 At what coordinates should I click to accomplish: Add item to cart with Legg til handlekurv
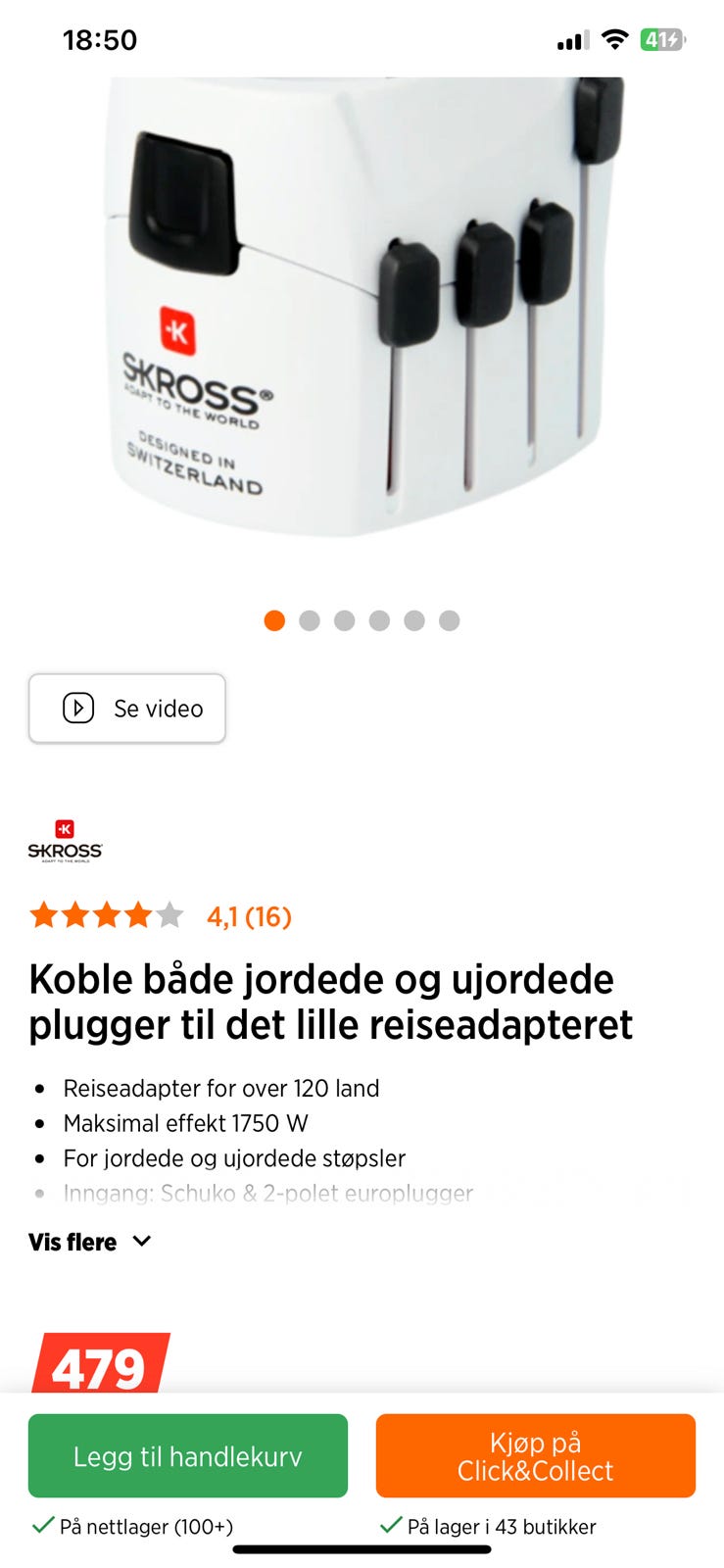coord(187,1455)
